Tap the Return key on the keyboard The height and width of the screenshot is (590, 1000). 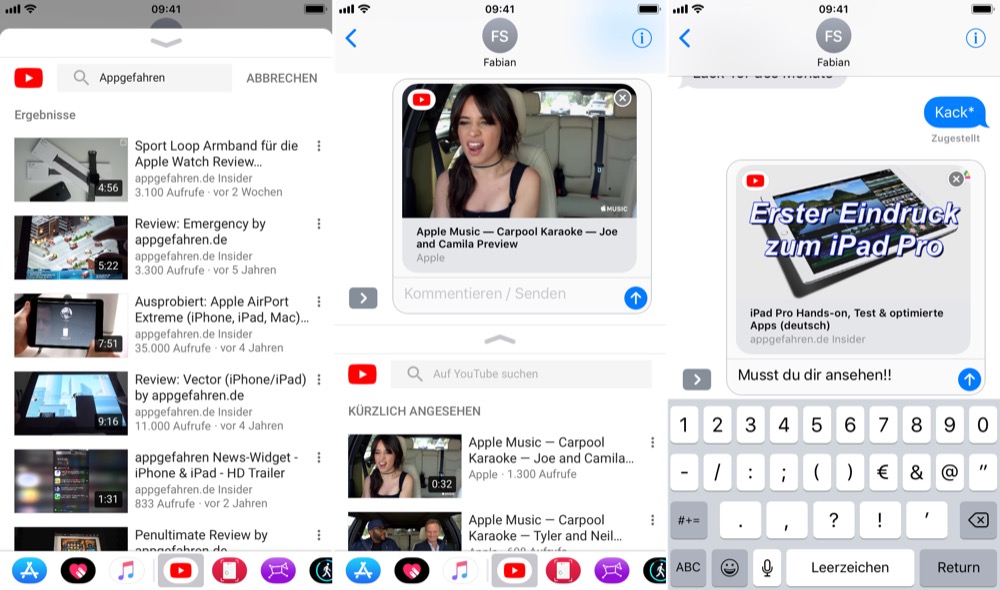958,567
